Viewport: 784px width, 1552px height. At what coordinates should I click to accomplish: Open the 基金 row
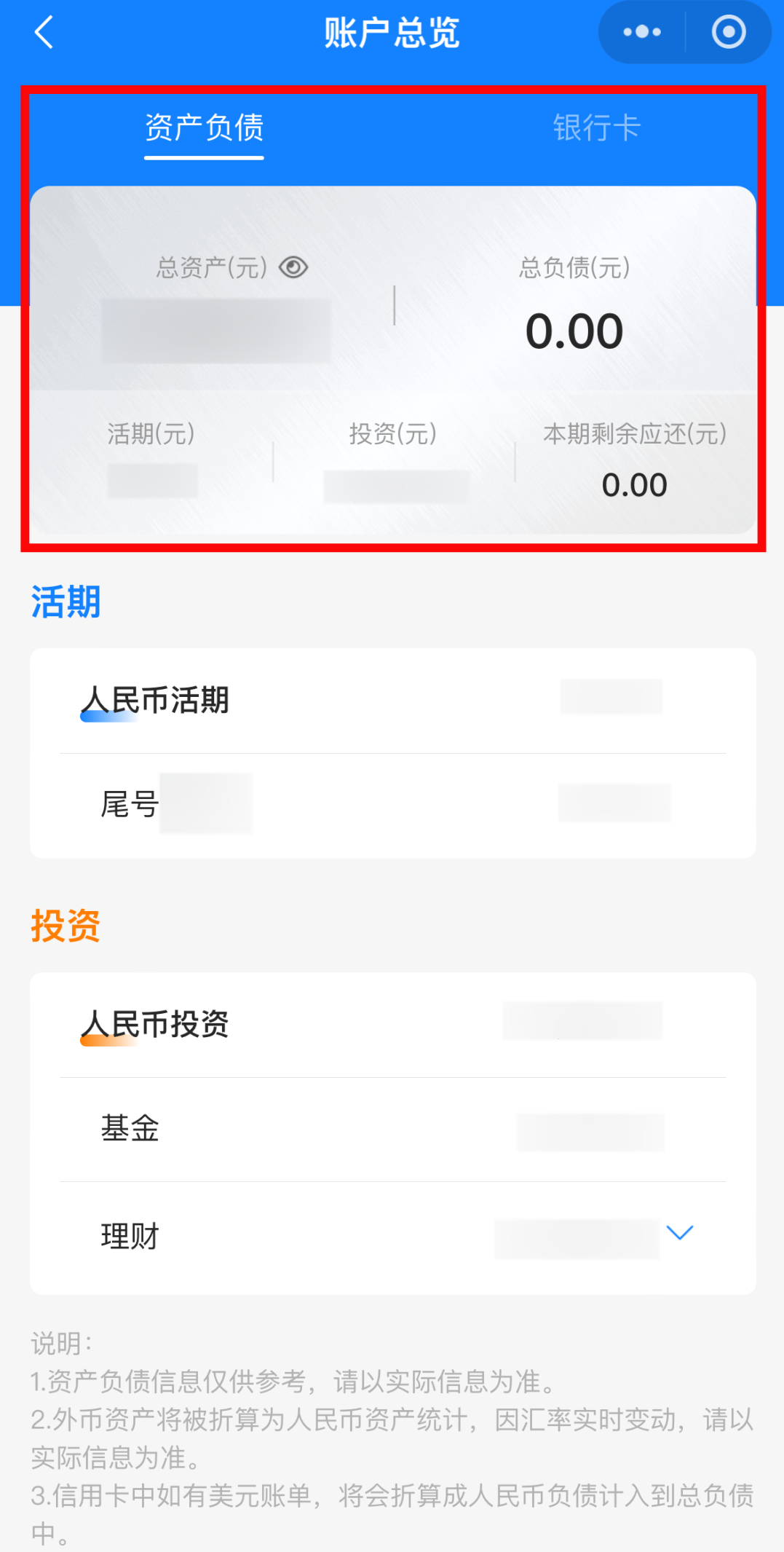click(393, 1129)
